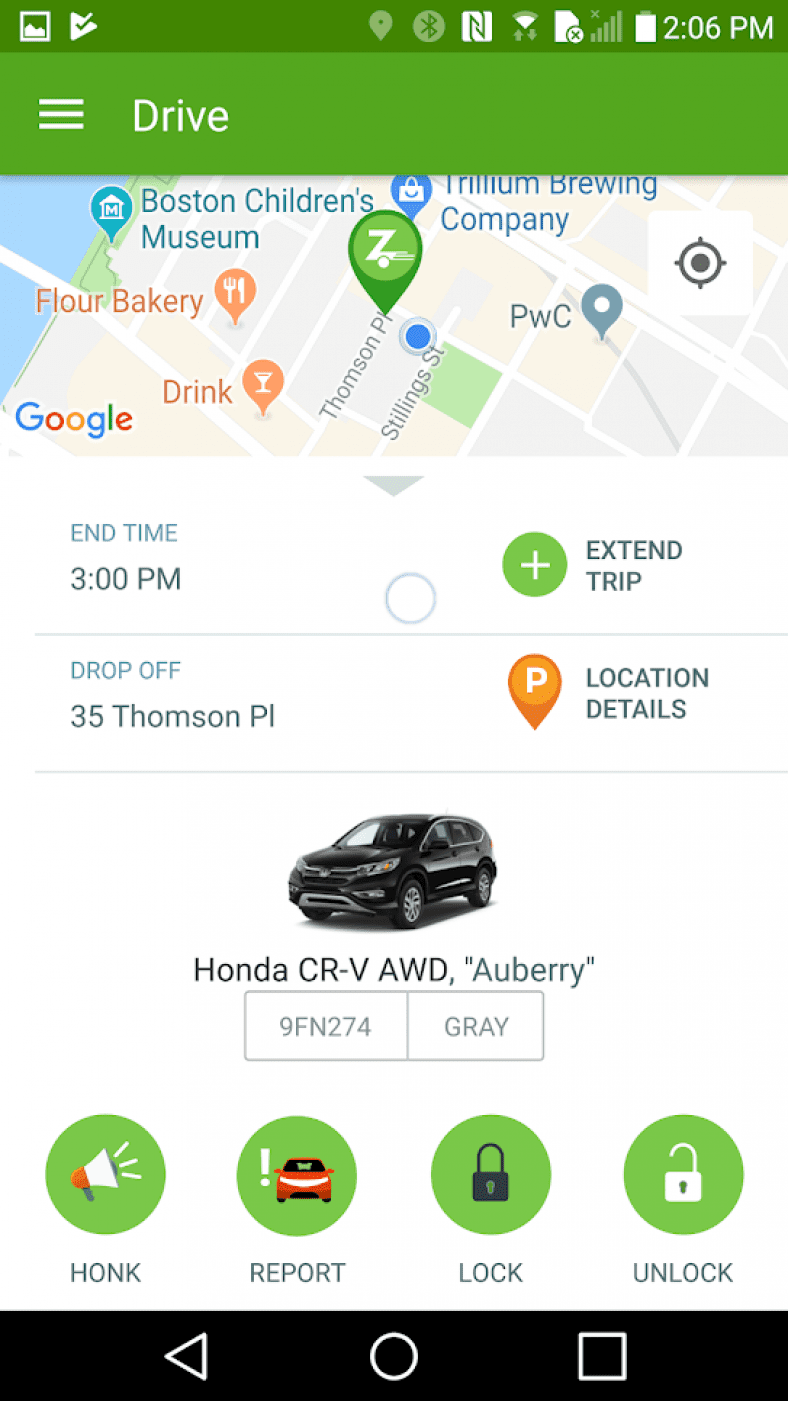Tap the Unlock open-padlock icon
Viewport: 788px width, 1401px height.
pyautogui.click(x=683, y=1174)
